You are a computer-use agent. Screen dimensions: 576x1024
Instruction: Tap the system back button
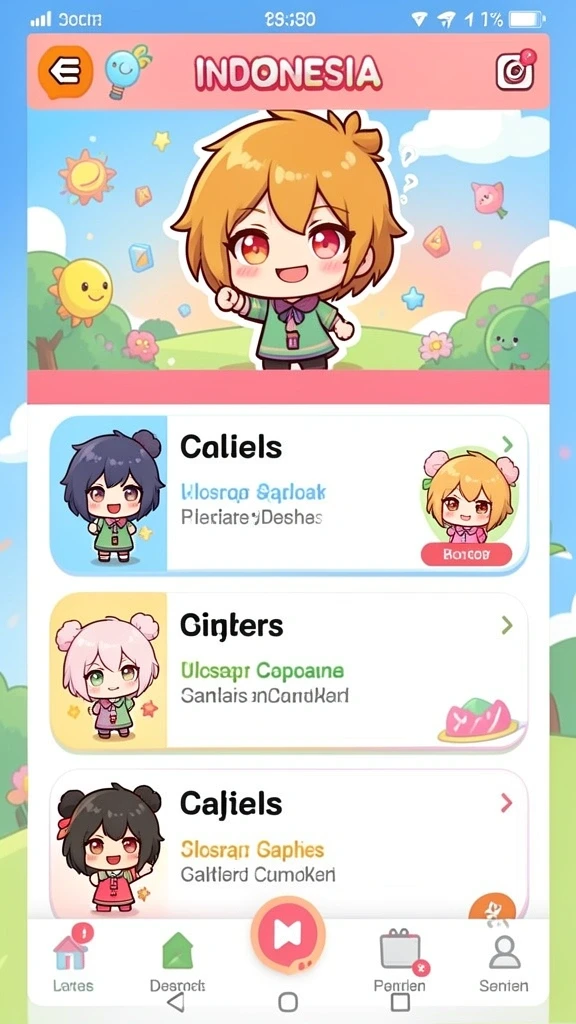tap(175, 1002)
